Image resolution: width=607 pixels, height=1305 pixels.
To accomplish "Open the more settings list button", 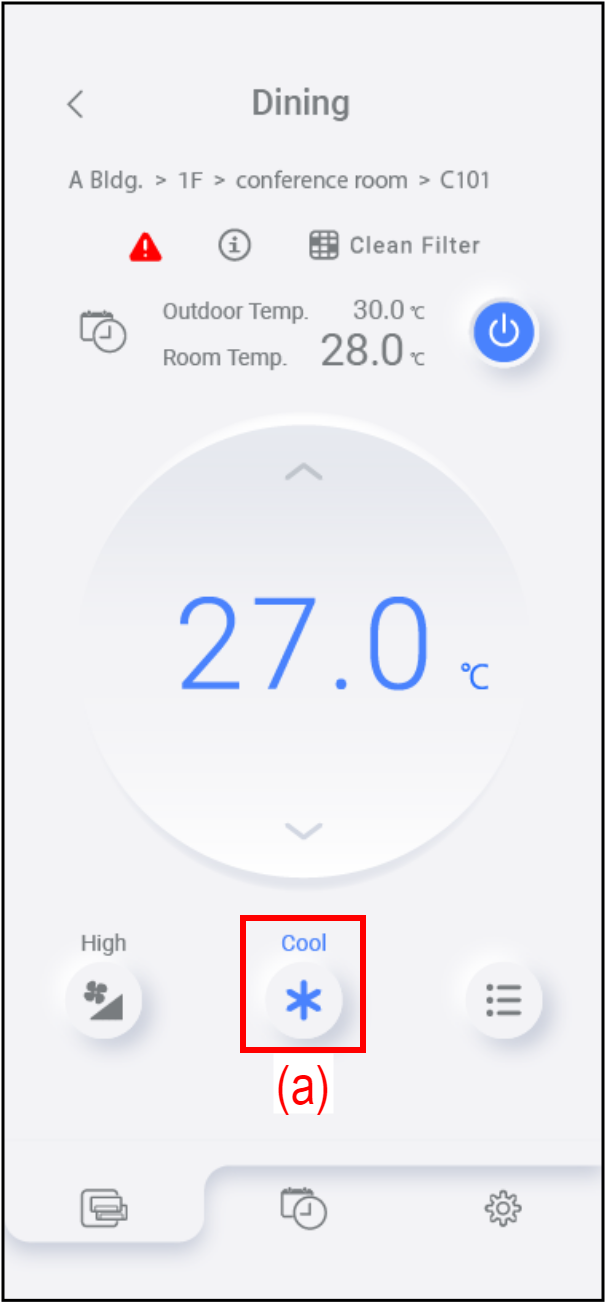I will [503, 998].
